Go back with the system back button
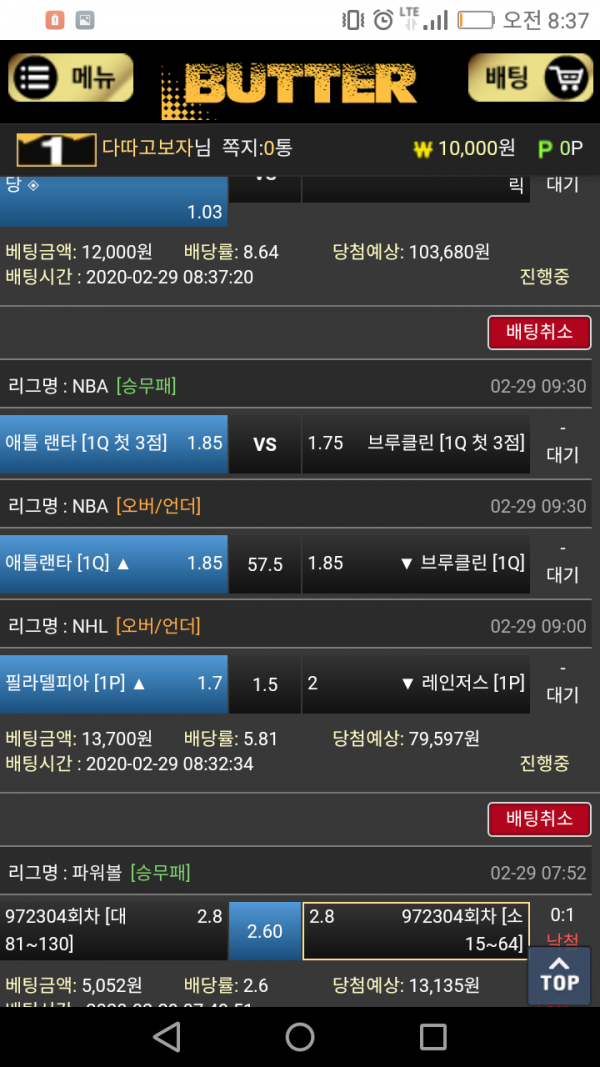600x1067 pixels. tap(167, 1036)
